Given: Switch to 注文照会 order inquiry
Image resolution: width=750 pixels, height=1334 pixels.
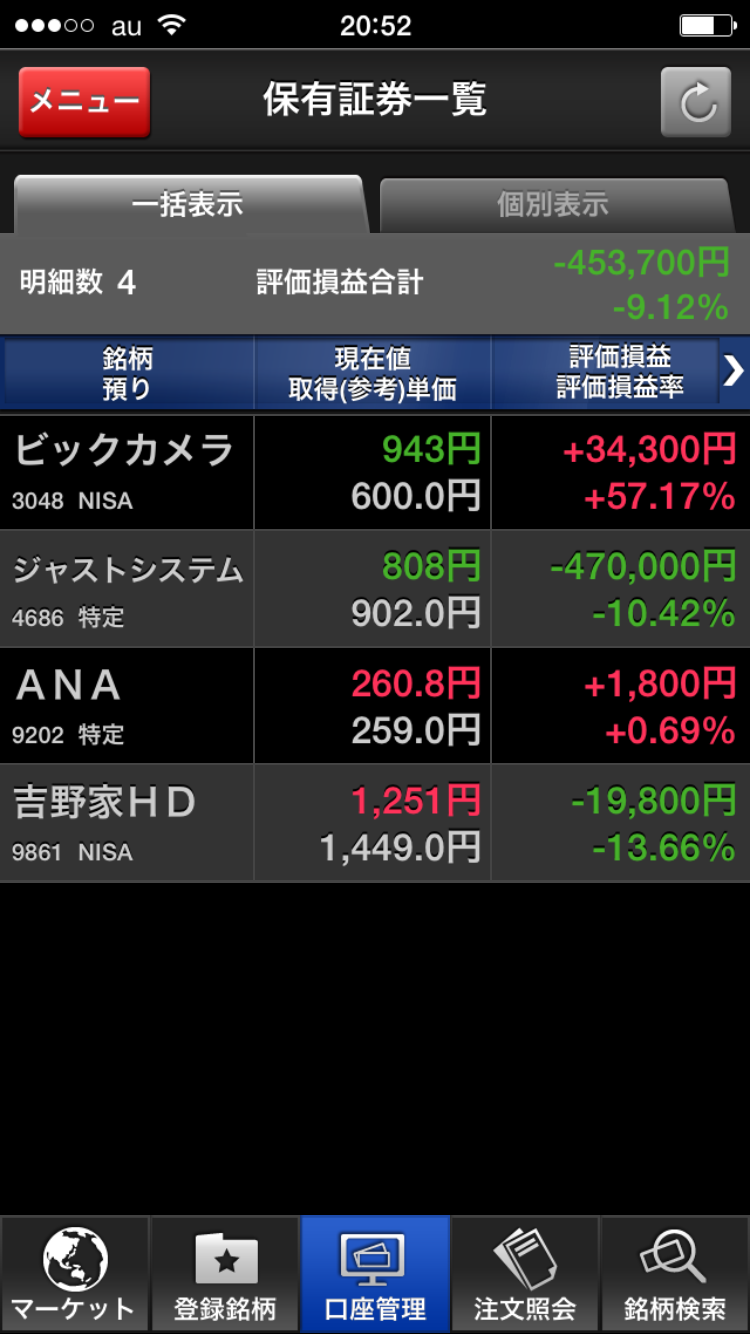Looking at the screenshot, I should [x=525, y=1275].
